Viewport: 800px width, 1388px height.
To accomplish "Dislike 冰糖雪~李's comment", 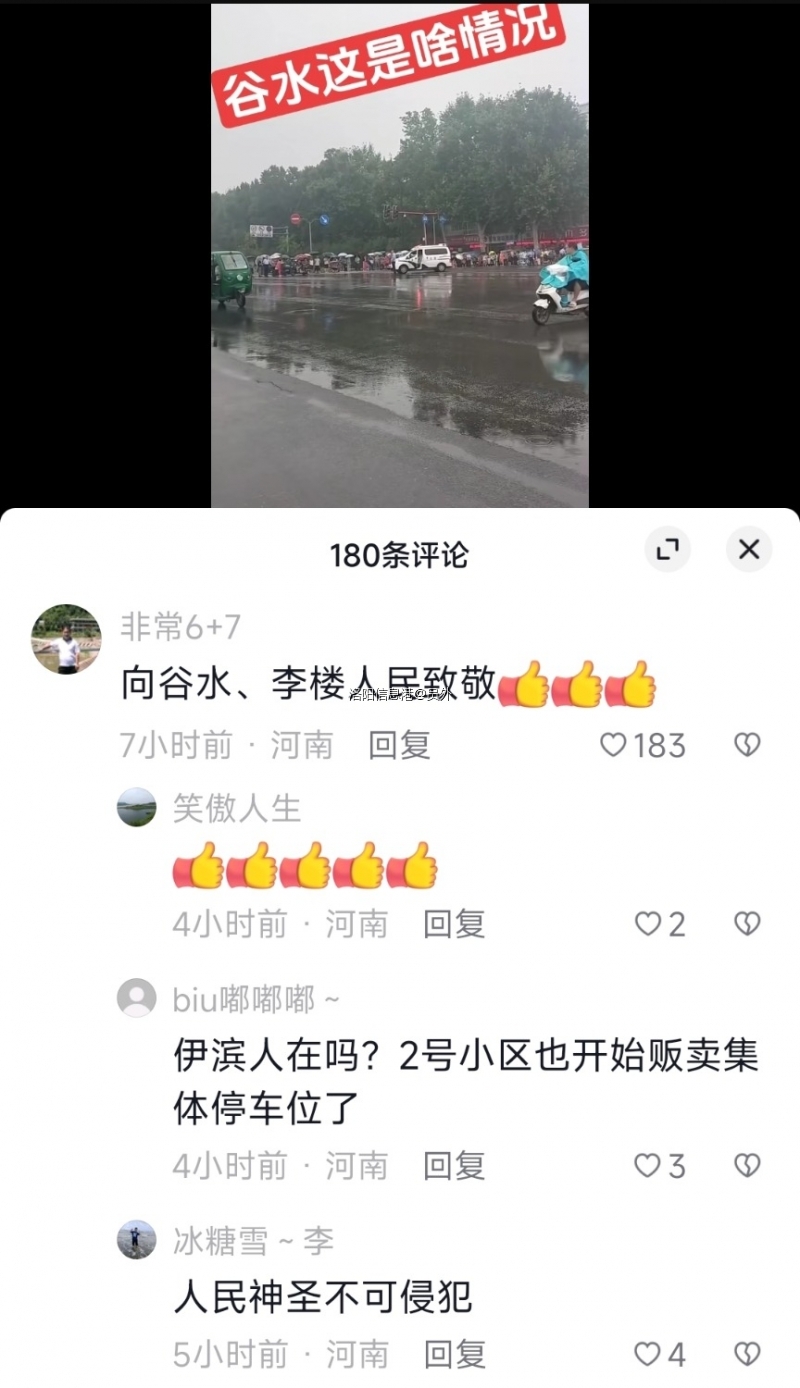I will tap(747, 1355).
